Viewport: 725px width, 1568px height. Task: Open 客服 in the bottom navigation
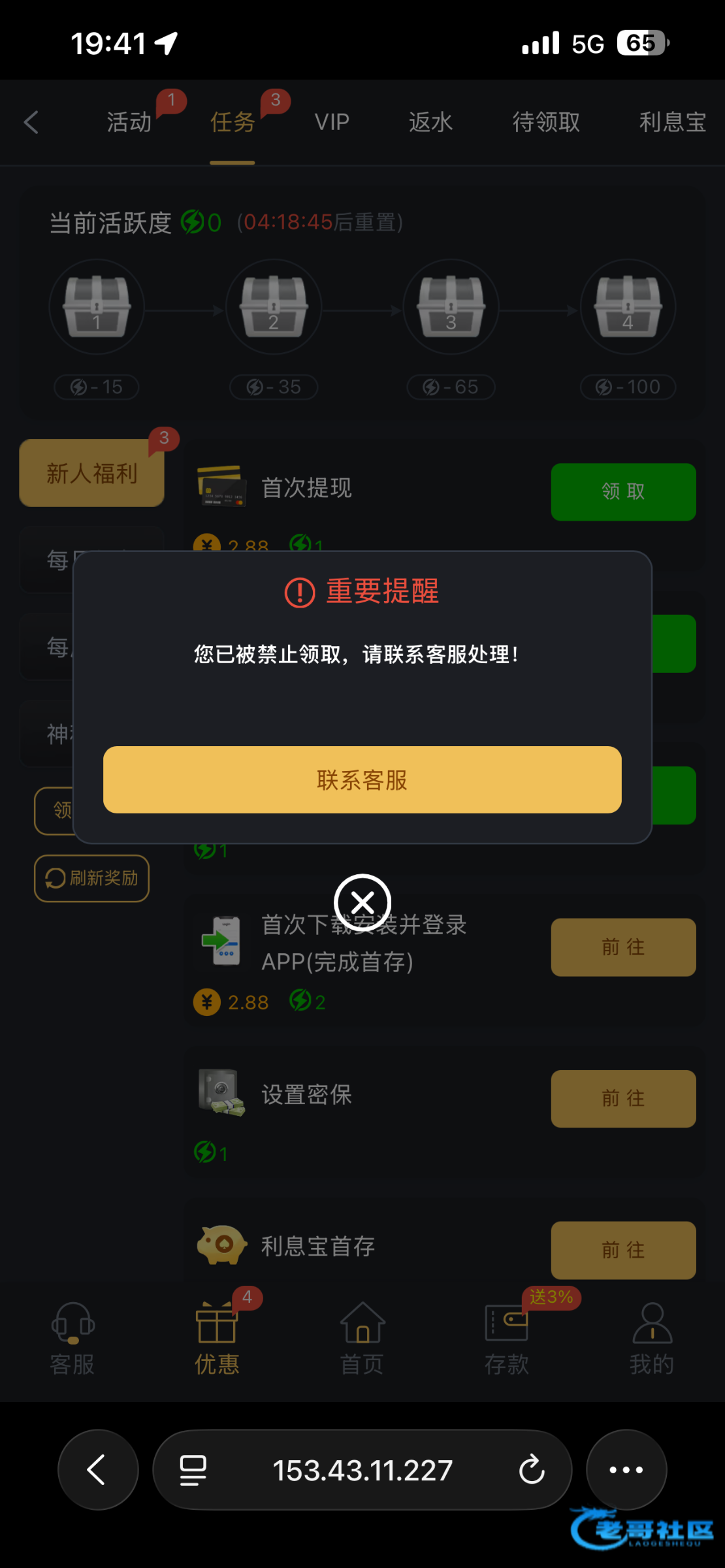[x=72, y=1338]
